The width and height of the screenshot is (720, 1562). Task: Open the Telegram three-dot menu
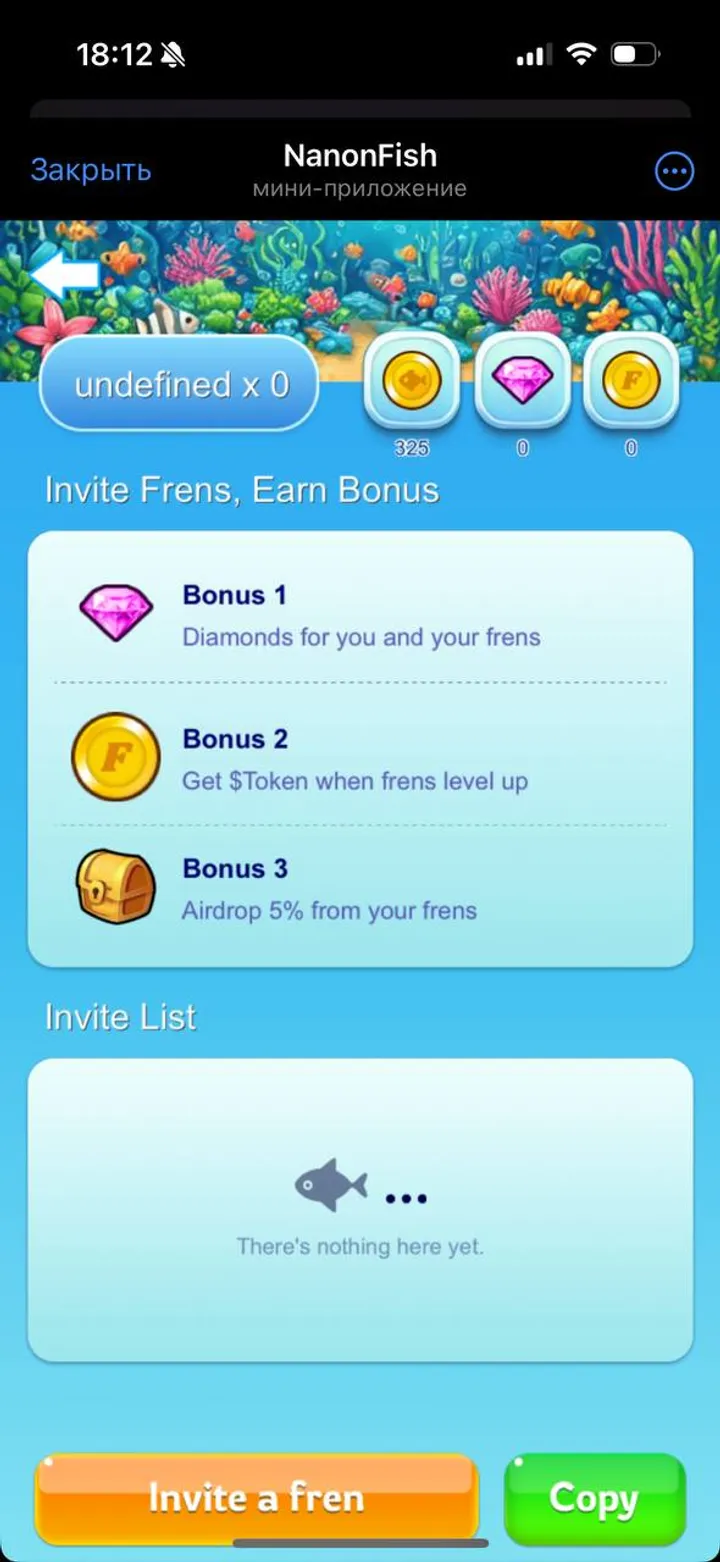tap(674, 170)
